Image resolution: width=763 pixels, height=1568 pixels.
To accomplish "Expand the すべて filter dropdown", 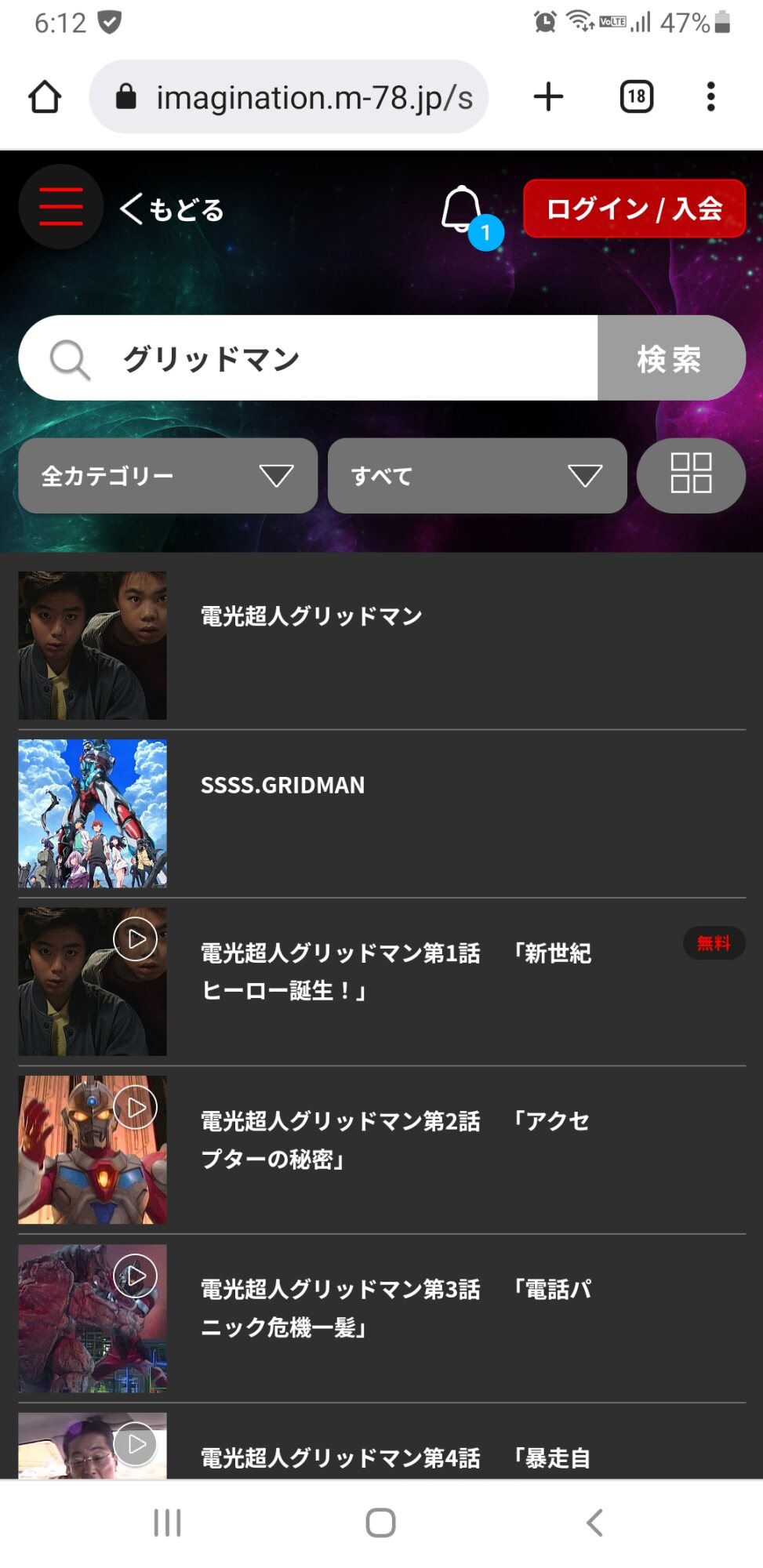I will (477, 476).
